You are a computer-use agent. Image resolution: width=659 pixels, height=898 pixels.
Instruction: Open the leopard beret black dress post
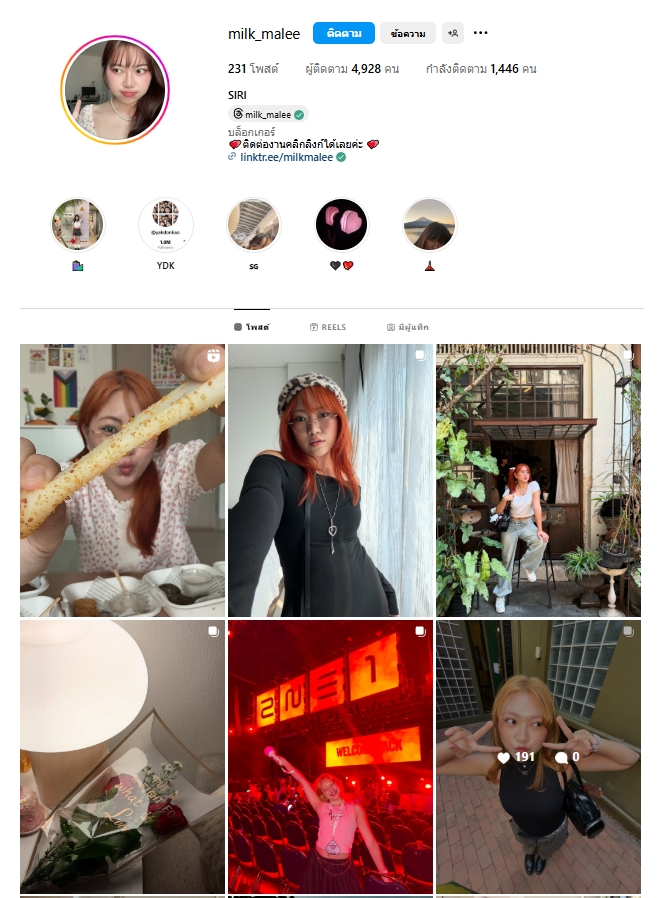coord(330,480)
